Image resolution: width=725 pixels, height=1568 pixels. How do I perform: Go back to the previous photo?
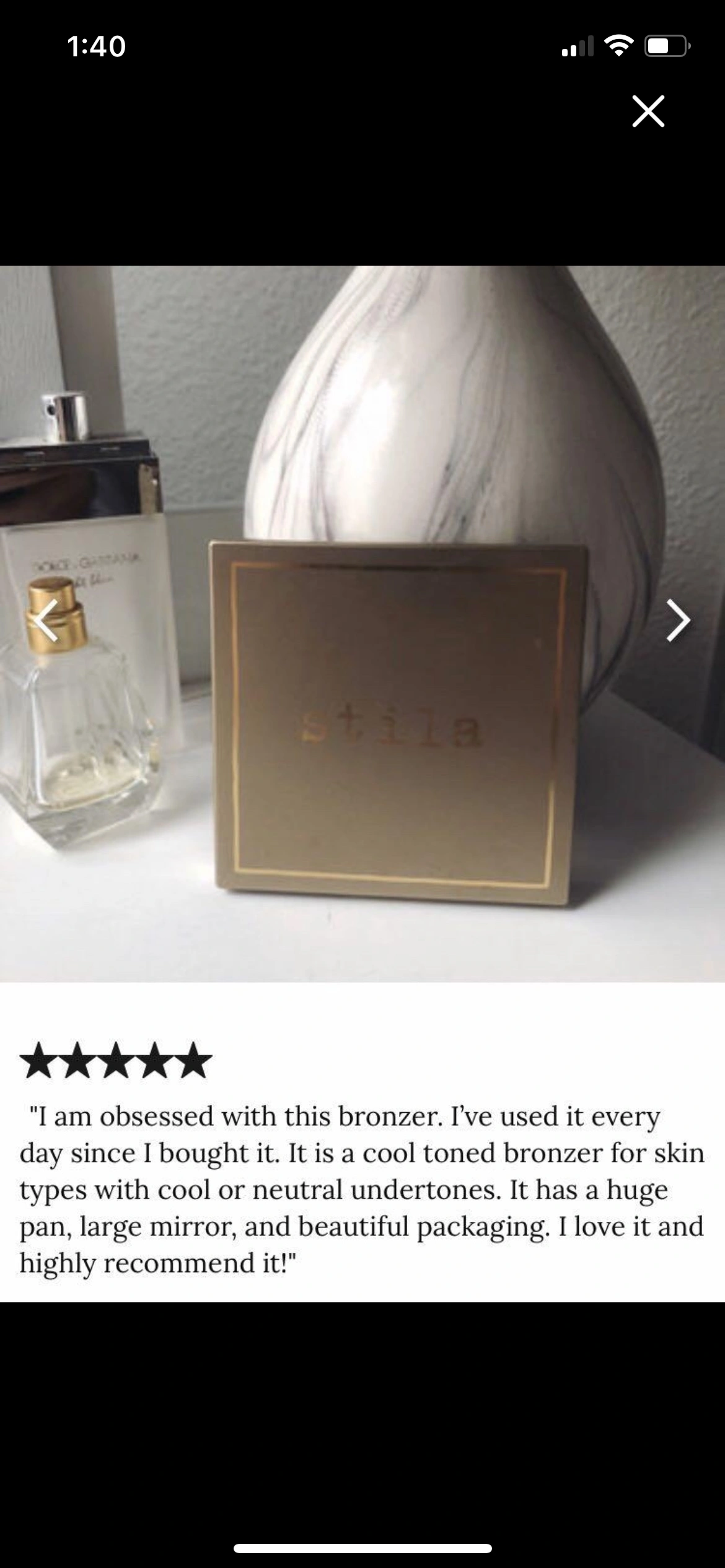point(47,619)
